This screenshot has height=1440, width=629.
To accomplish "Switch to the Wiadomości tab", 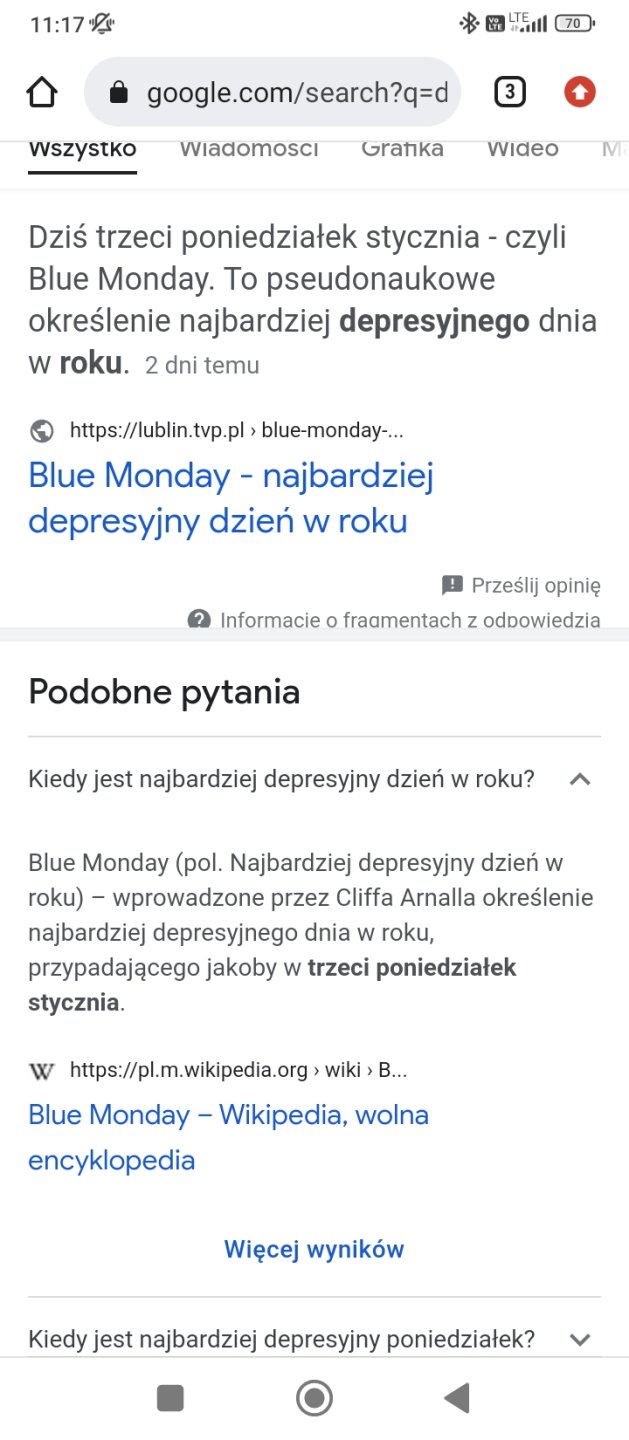I will pyautogui.click(x=248, y=150).
